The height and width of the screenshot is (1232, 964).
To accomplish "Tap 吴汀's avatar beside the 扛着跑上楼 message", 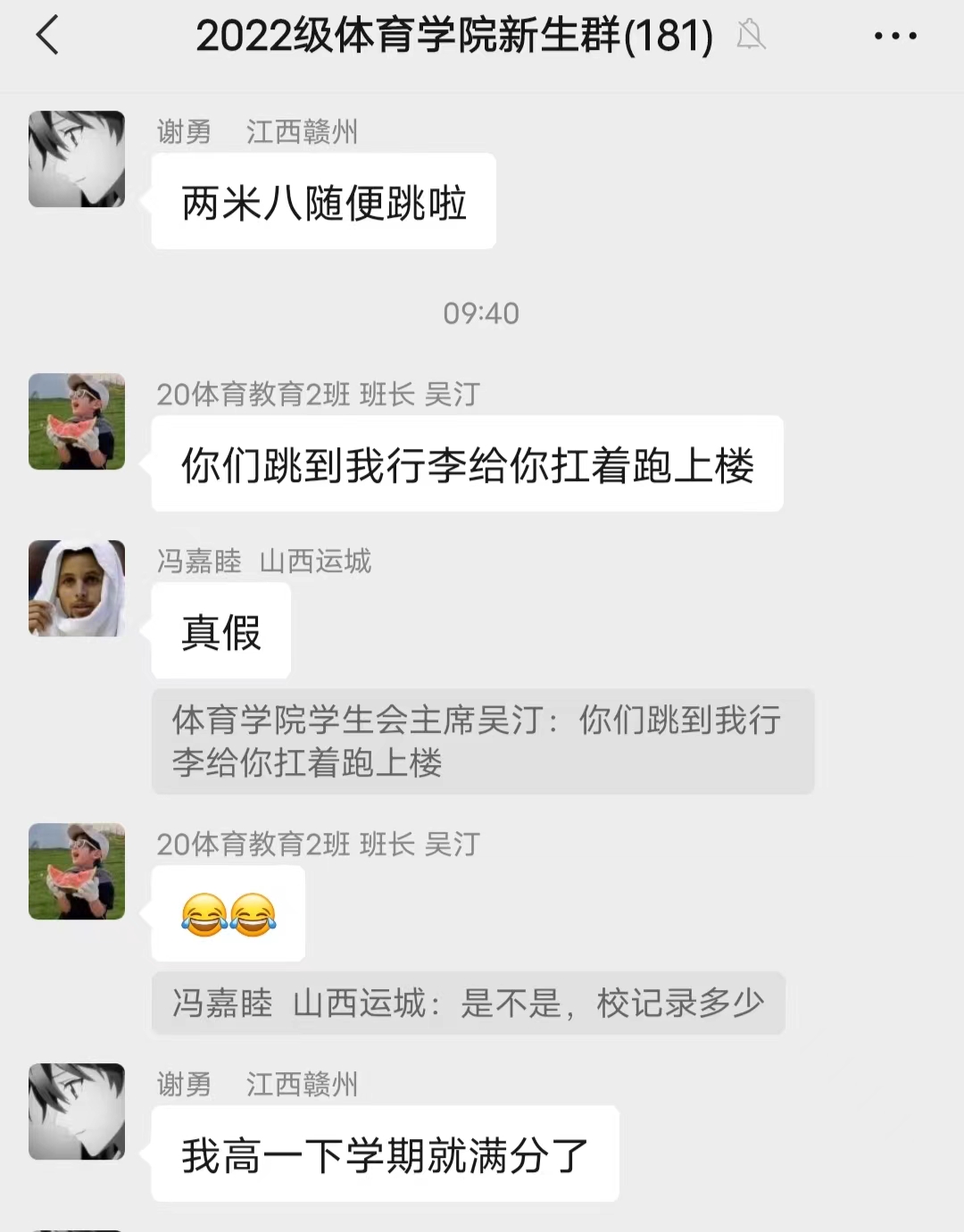I will [x=77, y=421].
